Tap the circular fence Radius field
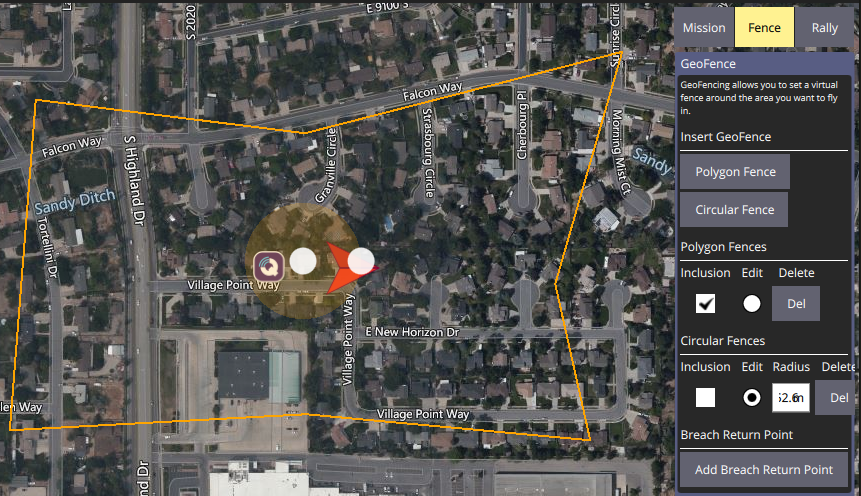861x496 pixels. [790, 397]
